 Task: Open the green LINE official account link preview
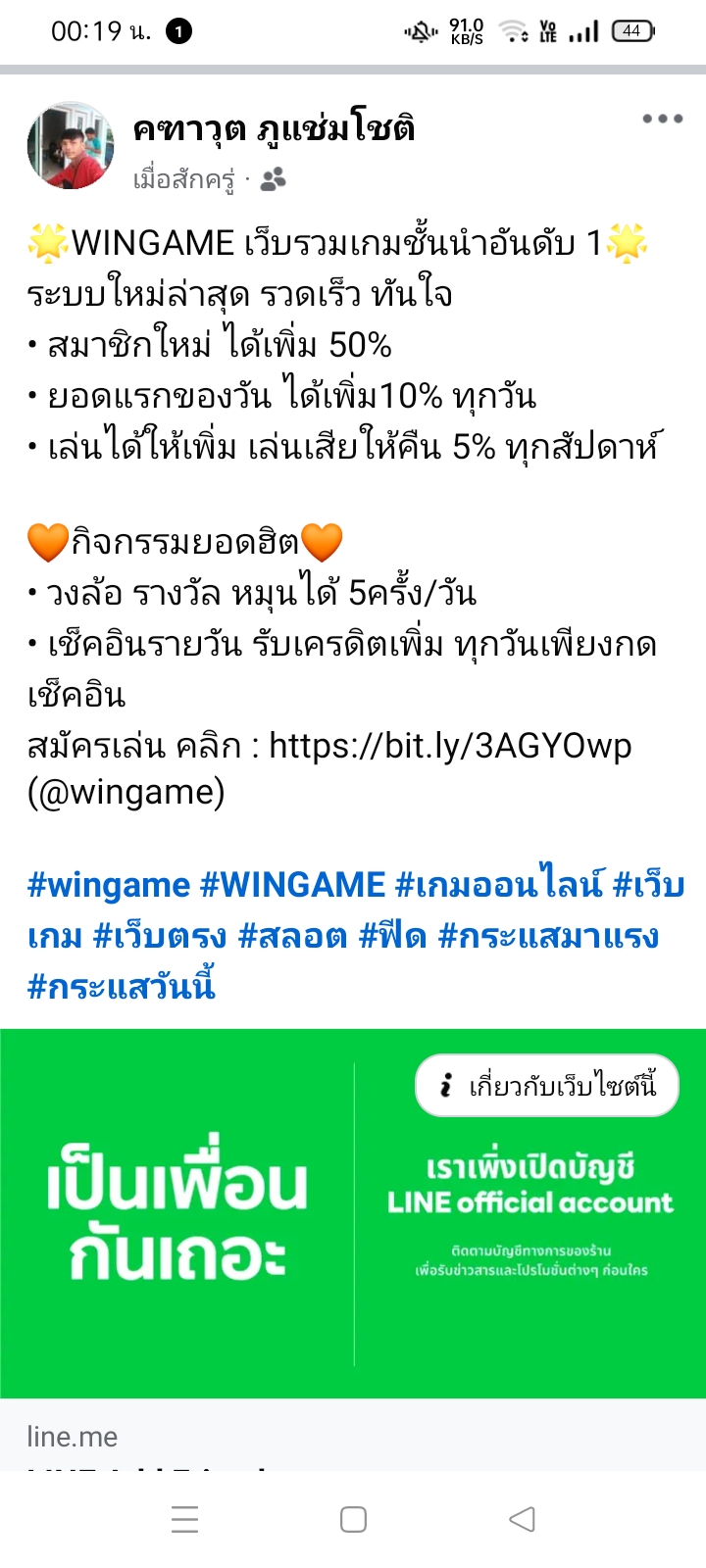pos(353,1213)
